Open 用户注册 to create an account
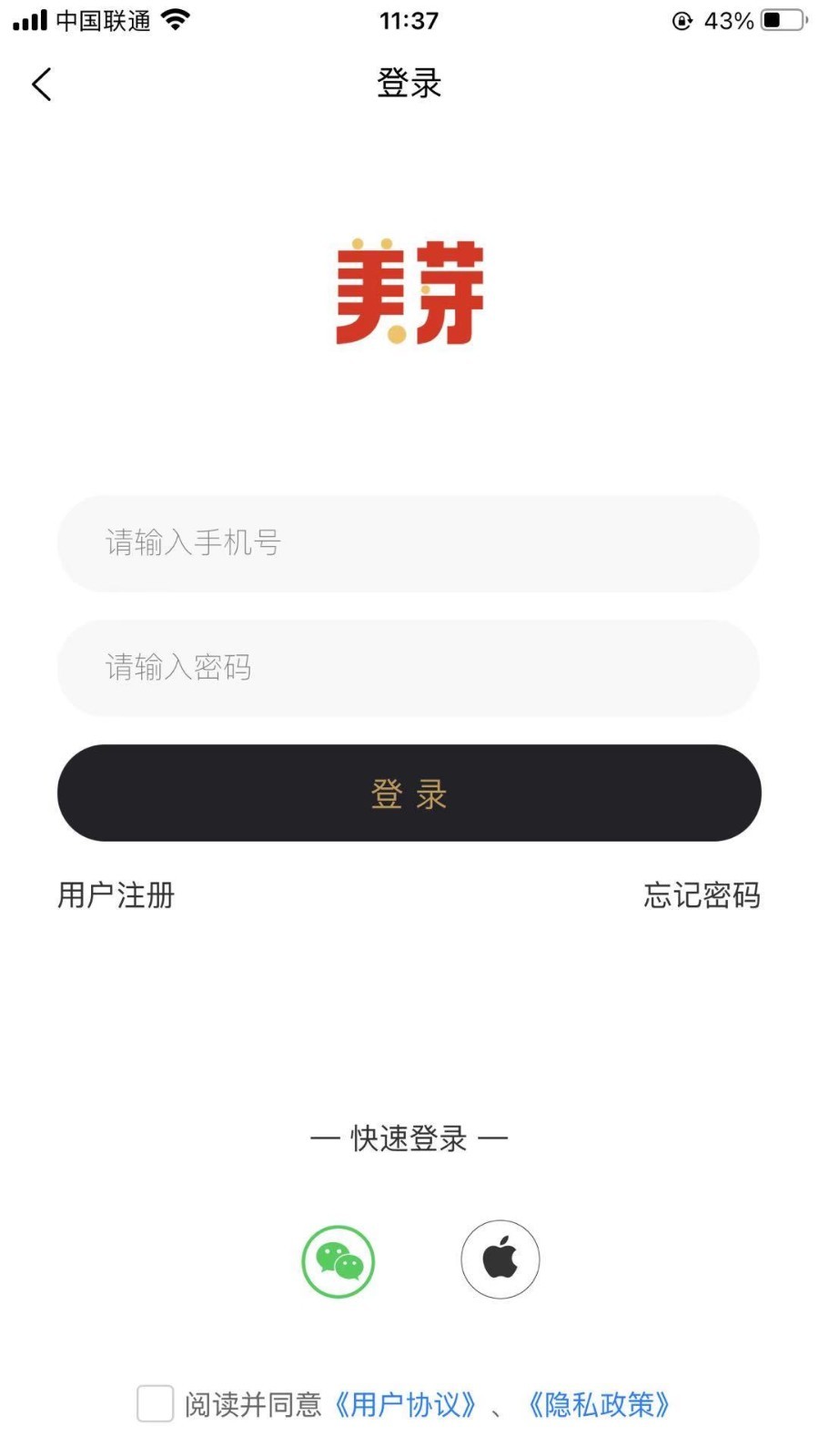Viewport: 819px width, 1456px height. point(116,895)
